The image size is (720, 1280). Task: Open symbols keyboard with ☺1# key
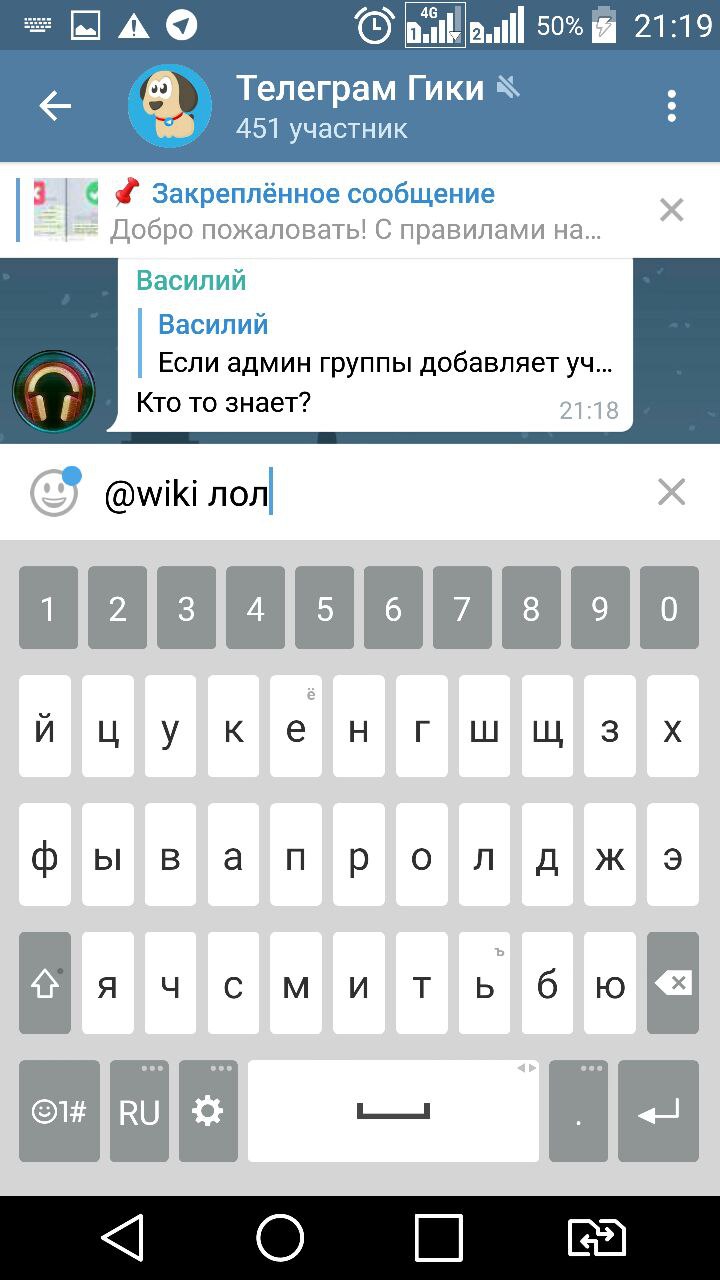59,1111
